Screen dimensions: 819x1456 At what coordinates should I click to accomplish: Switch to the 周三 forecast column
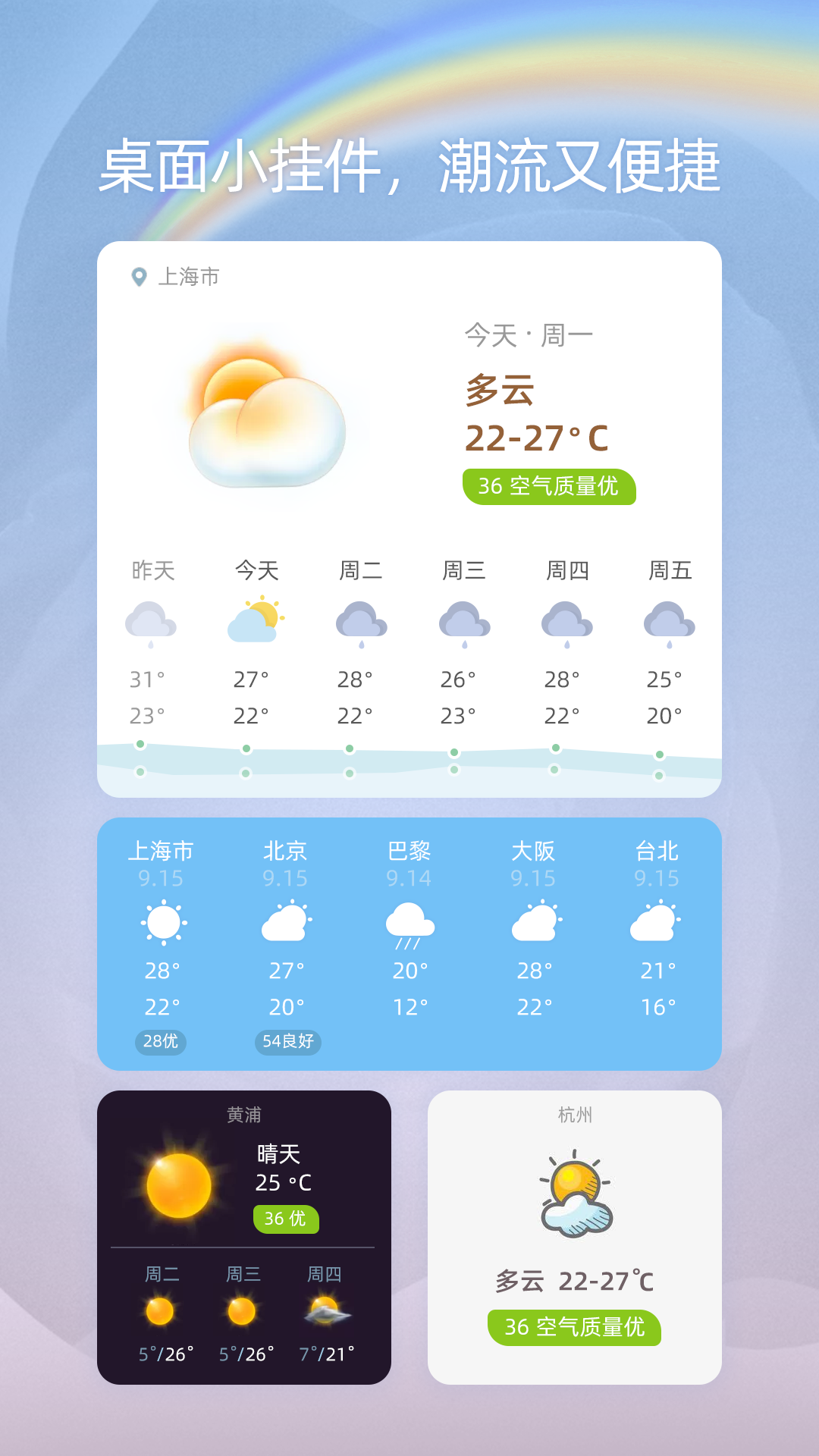tap(464, 573)
